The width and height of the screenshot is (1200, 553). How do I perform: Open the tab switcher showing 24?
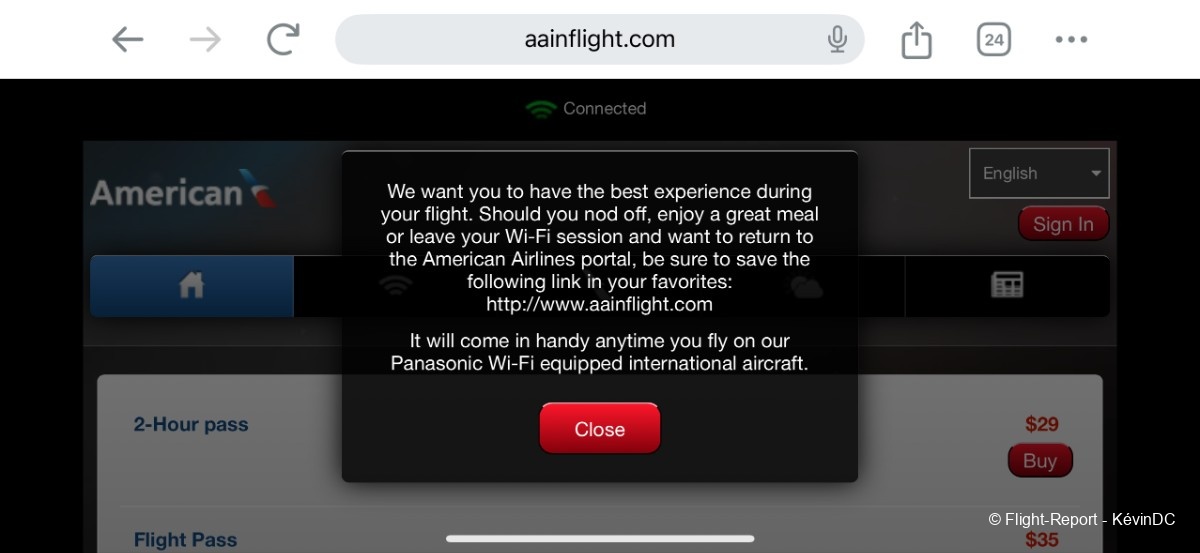click(993, 40)
